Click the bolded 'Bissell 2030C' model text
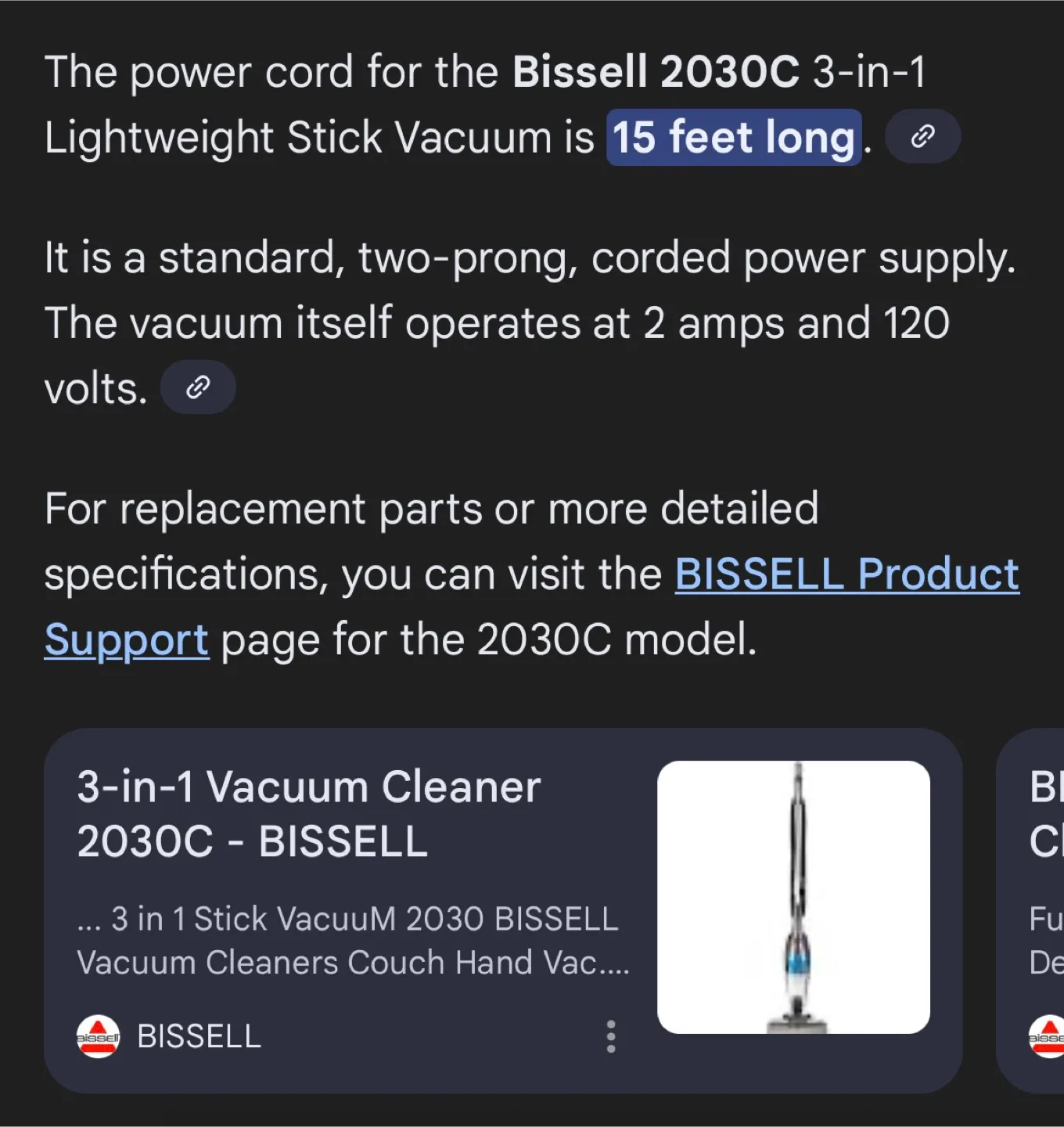 (654, 70)
